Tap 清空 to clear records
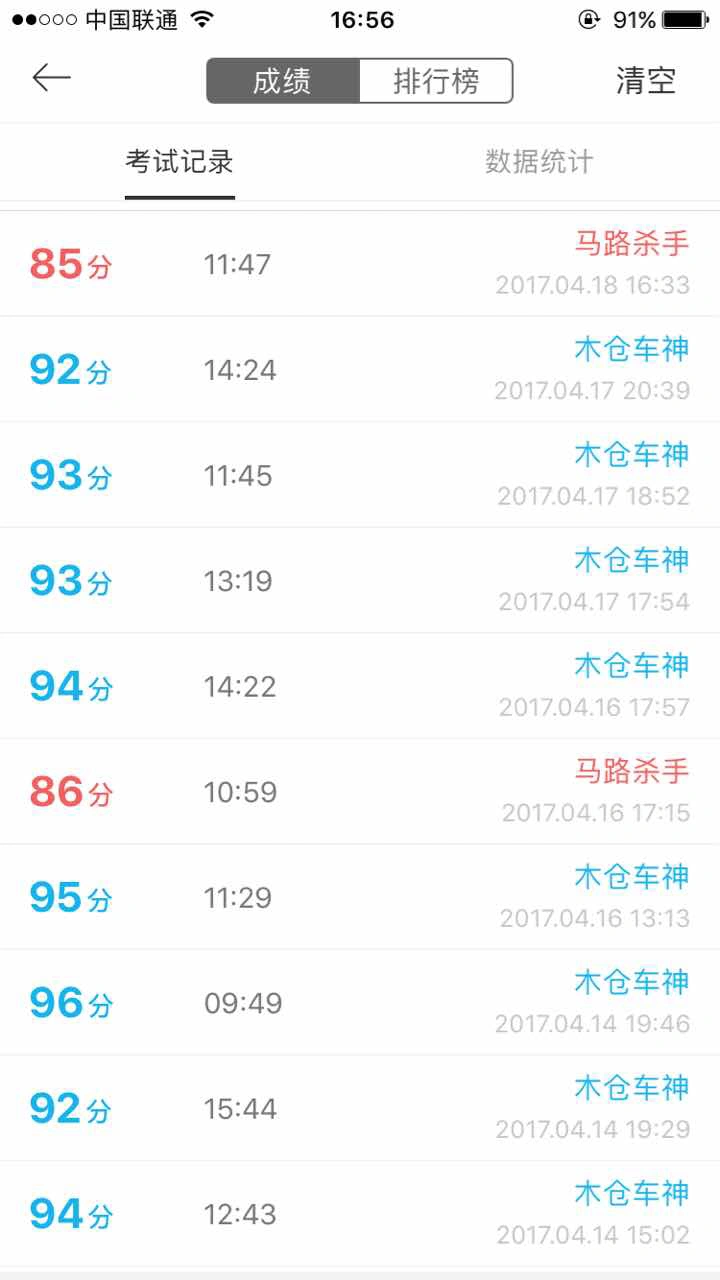Image resolution: width=720 pixels, height=1280 pixels. 646,81
